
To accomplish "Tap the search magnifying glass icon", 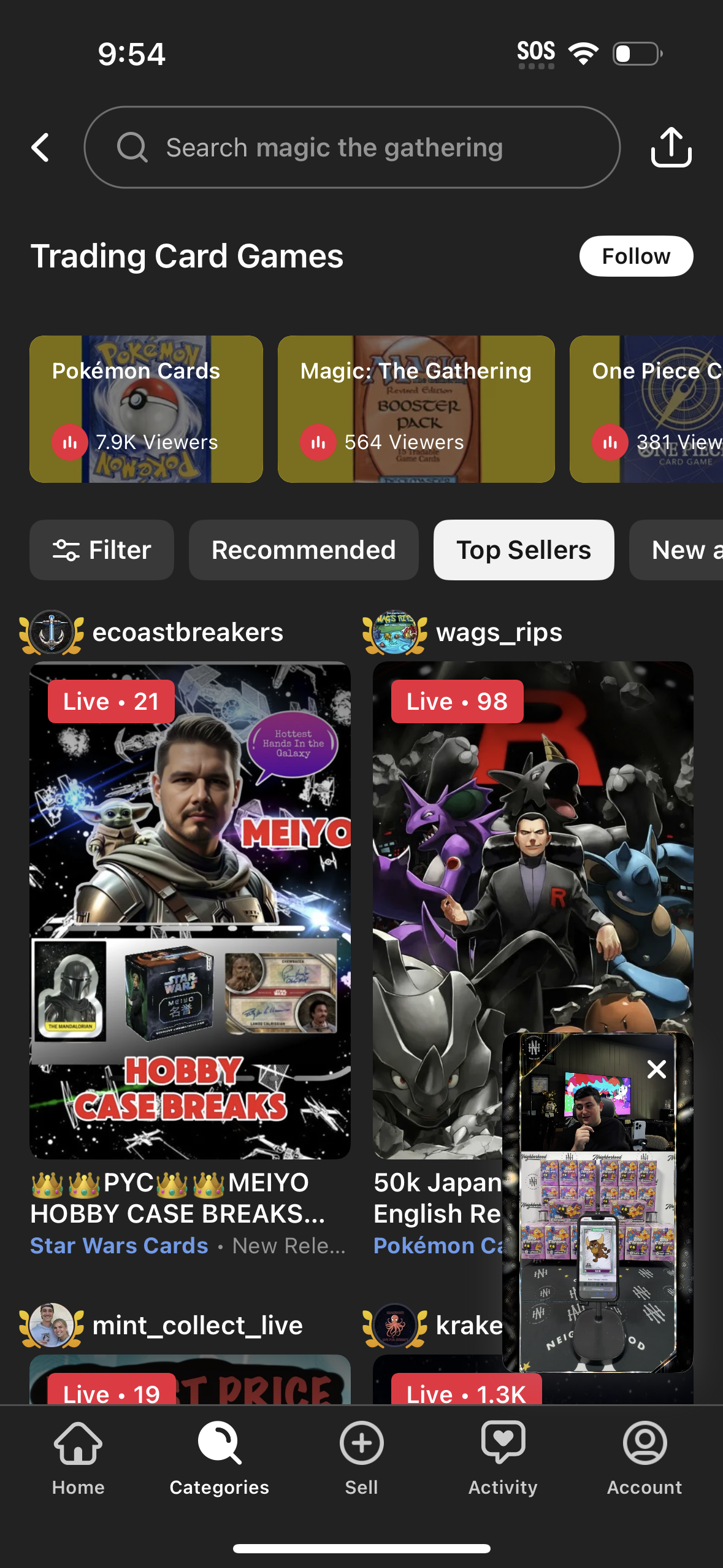I will (x=132, y=147).
